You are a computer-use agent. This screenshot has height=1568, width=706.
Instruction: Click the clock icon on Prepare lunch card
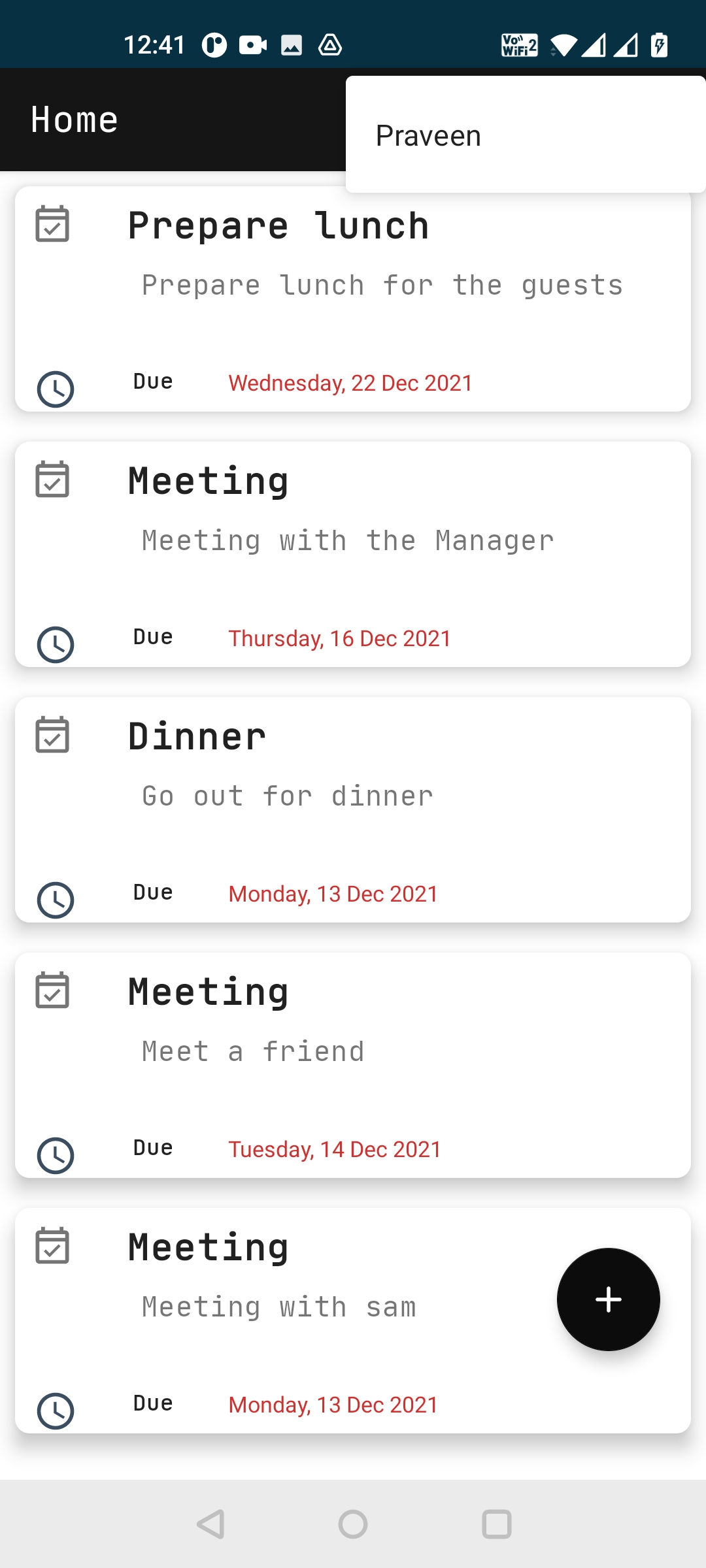tap(56, 390)
